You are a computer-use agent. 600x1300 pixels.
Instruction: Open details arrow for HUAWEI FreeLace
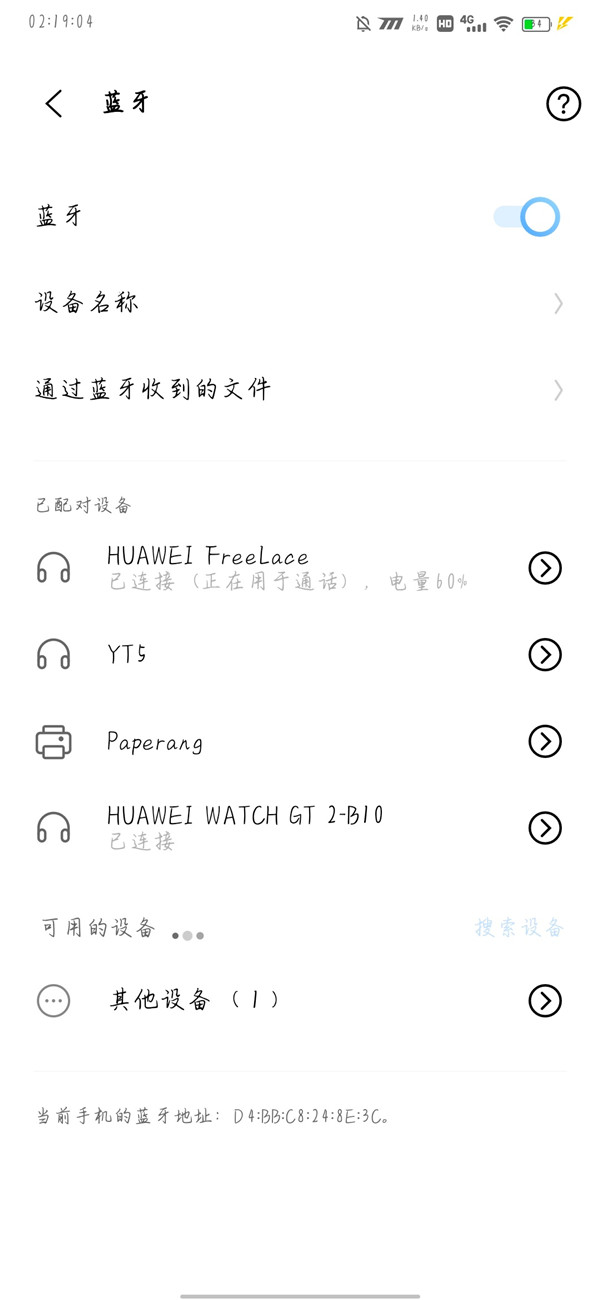(545, 568)
